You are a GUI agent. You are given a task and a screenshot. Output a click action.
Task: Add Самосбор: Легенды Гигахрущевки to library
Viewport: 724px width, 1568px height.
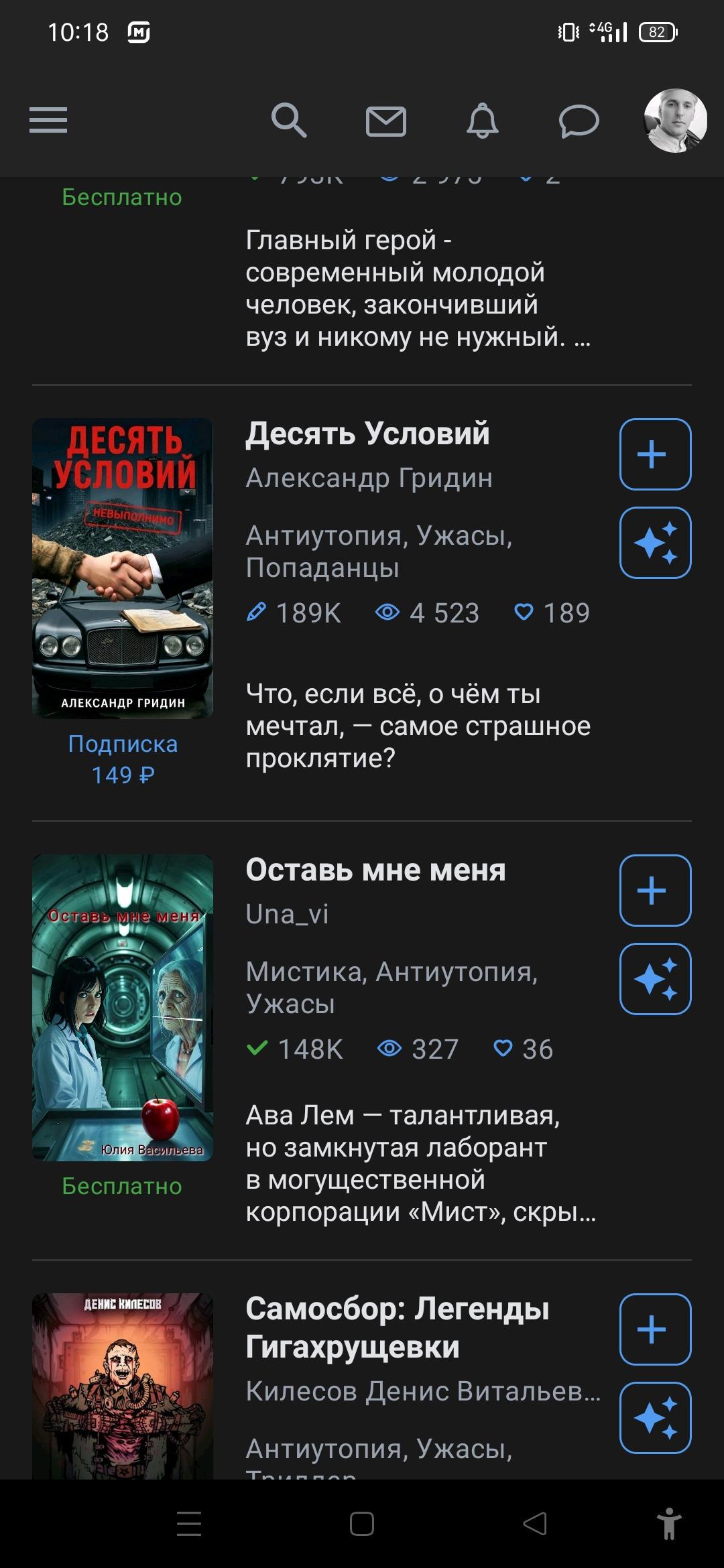(655, 1329)
